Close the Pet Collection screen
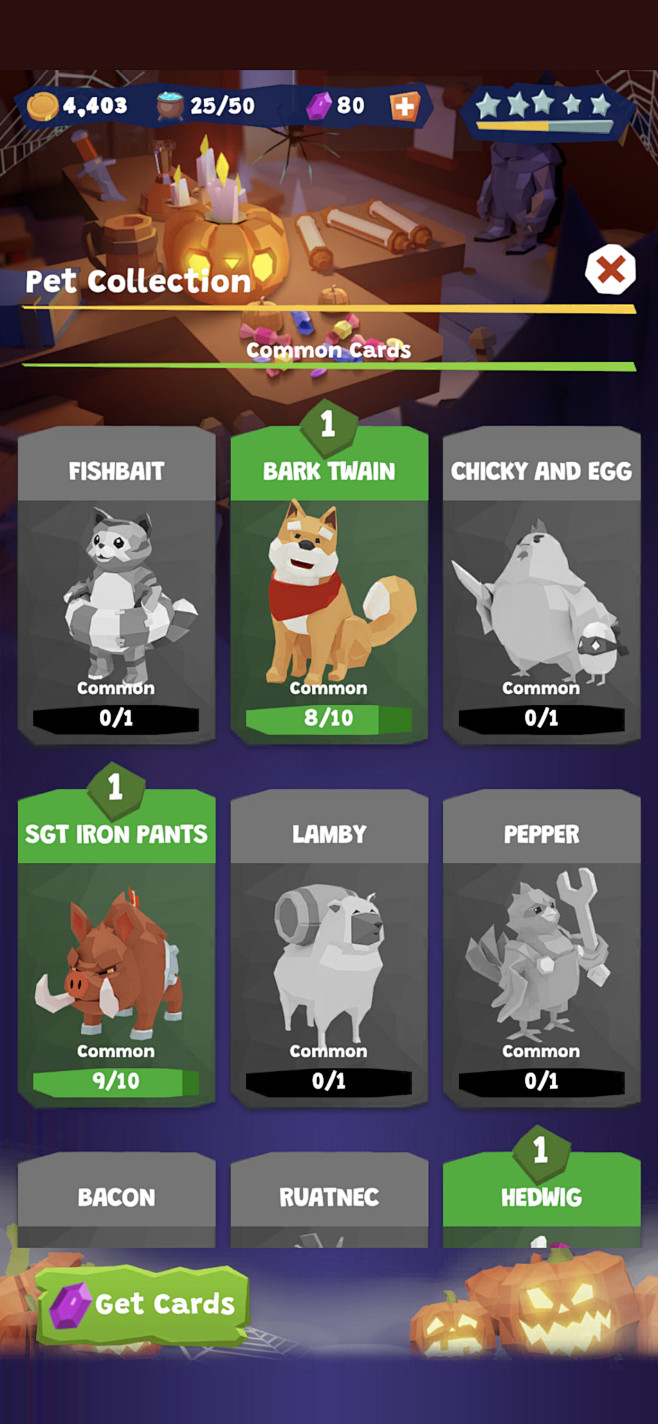Image resolution: width=658 pixels, height=1424 pixels. coord(610,269)
